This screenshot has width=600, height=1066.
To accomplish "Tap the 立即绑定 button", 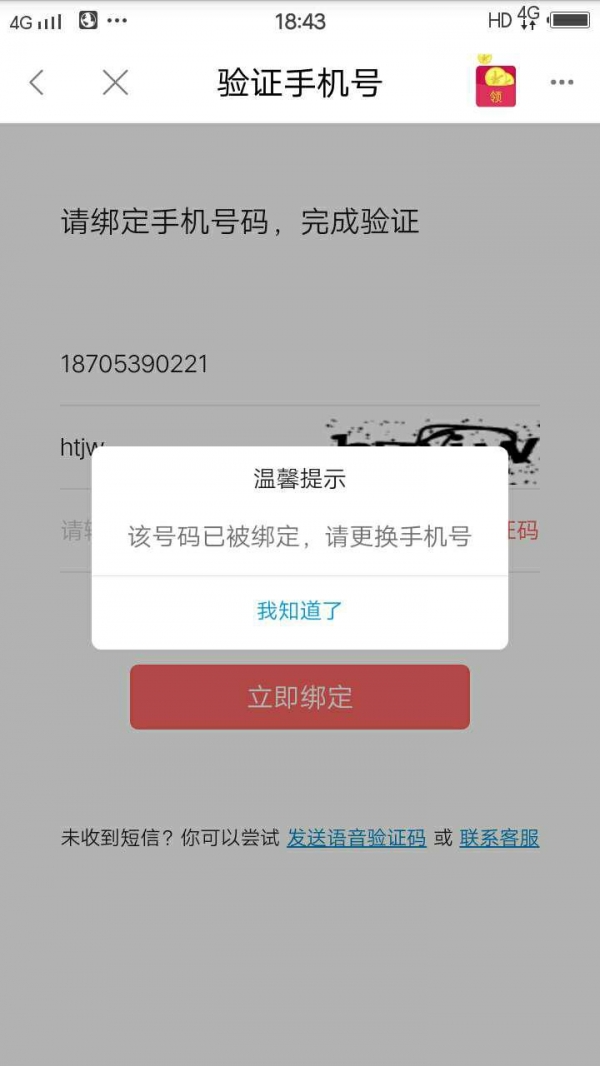I will (x=300, y=697).
